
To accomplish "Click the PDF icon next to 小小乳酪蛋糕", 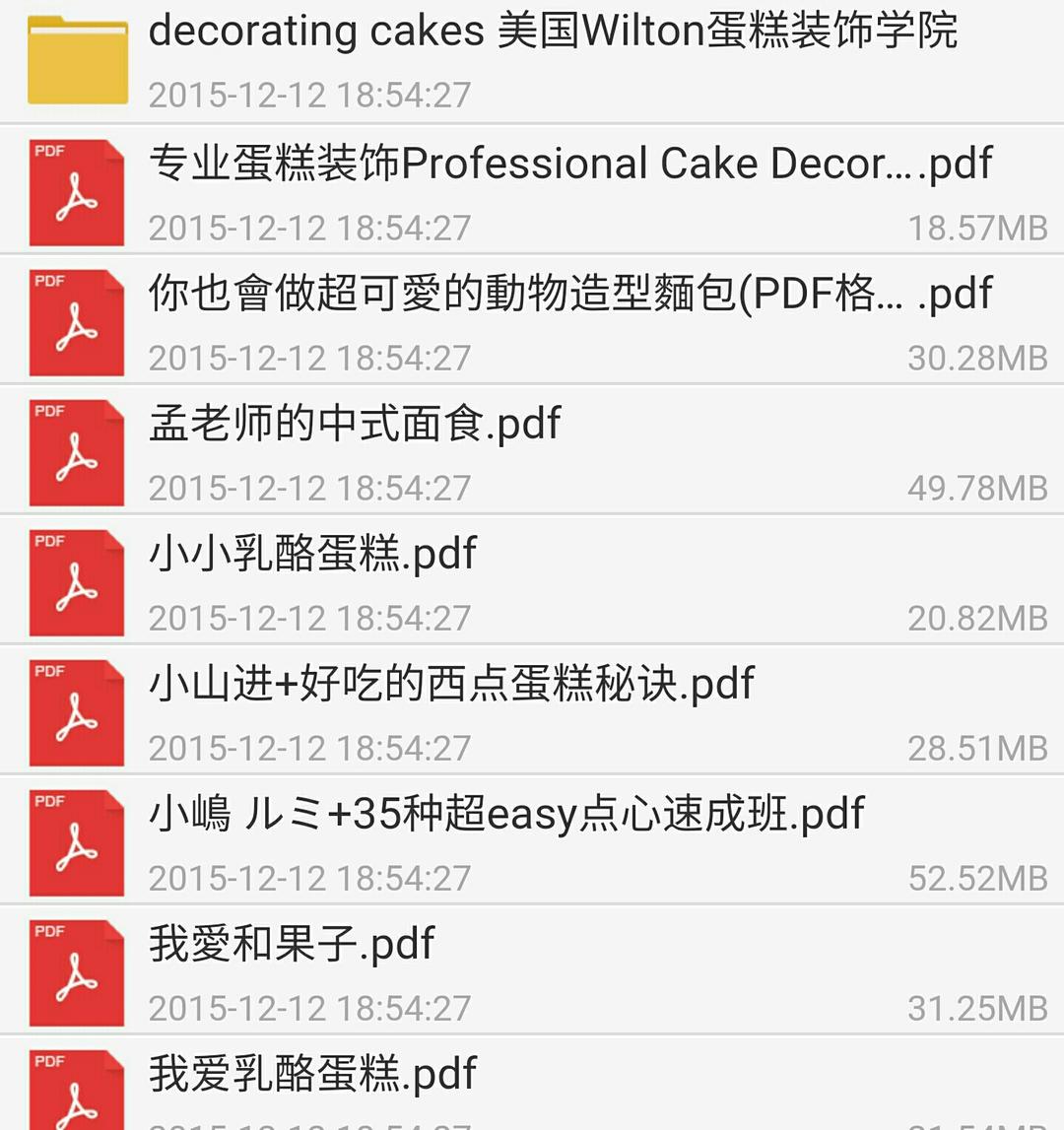I will [x=75, y=581].
